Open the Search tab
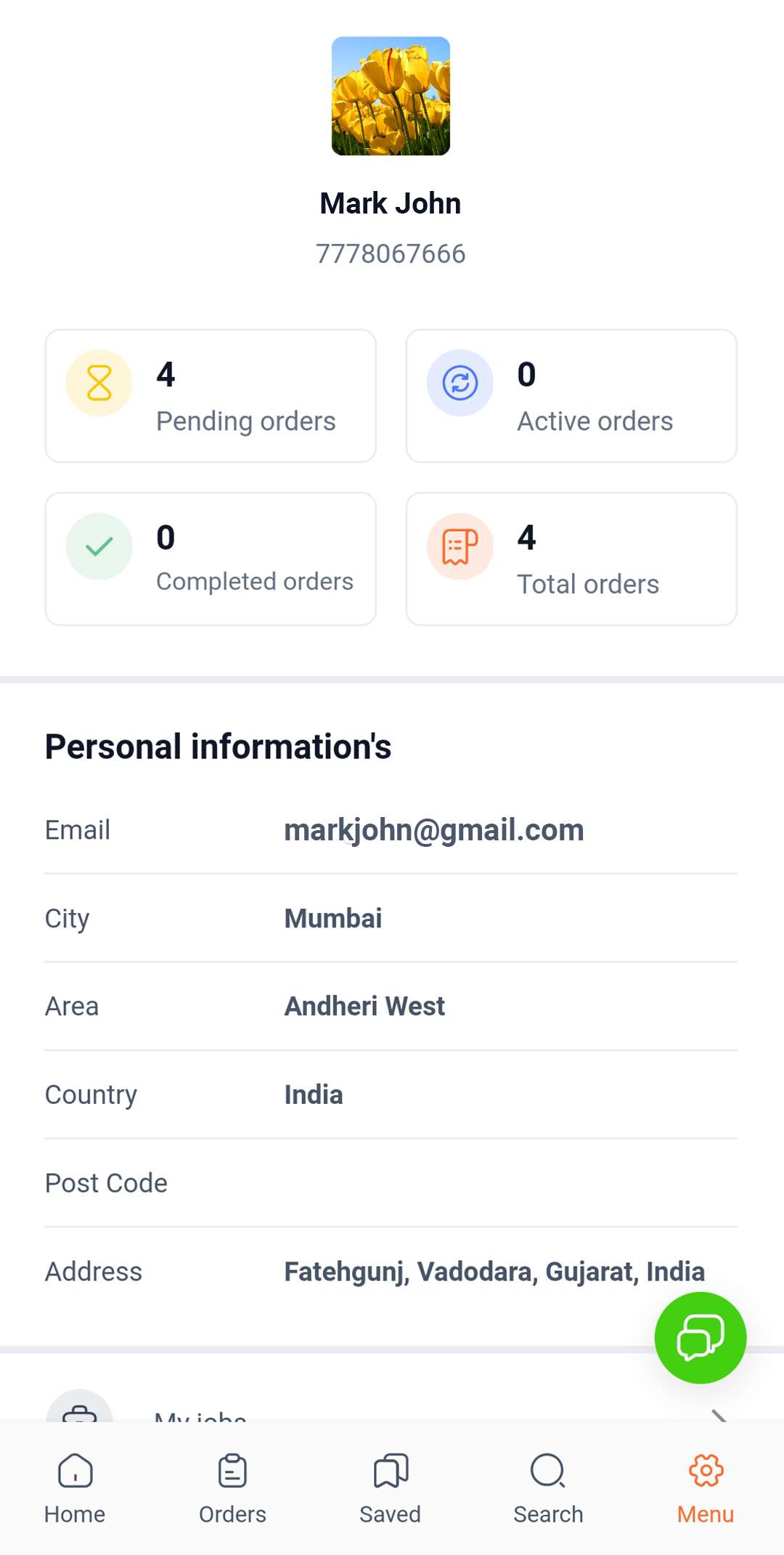Screen dimensions: 784x1555 click(x=548, y=1487)
